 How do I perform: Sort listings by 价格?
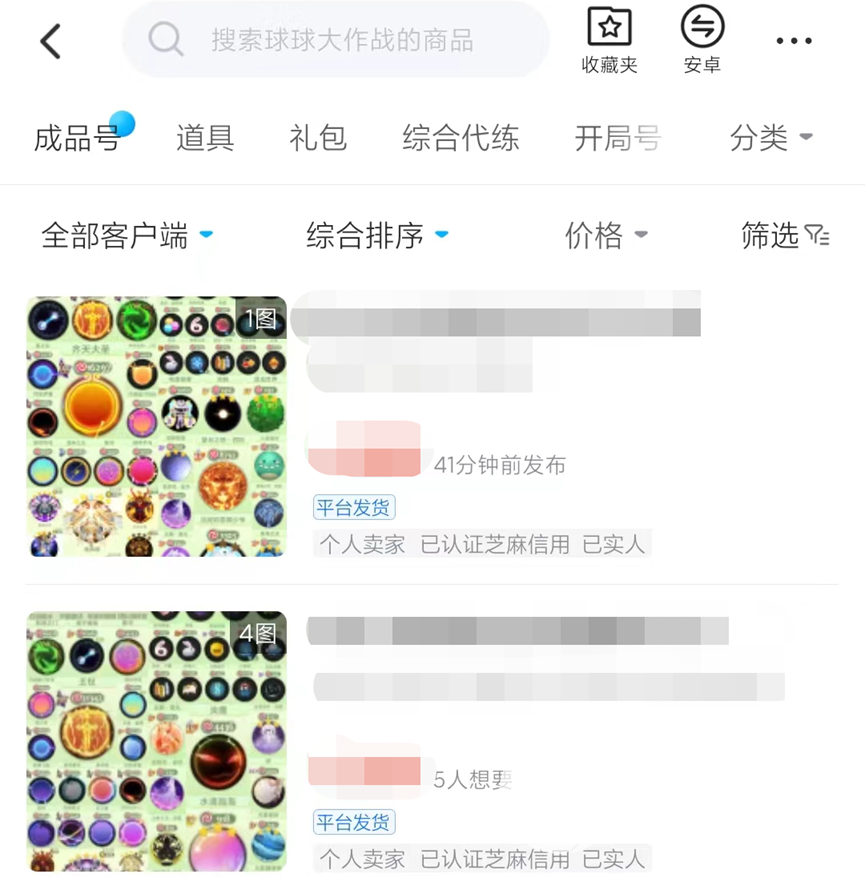[x=606, y=236]
